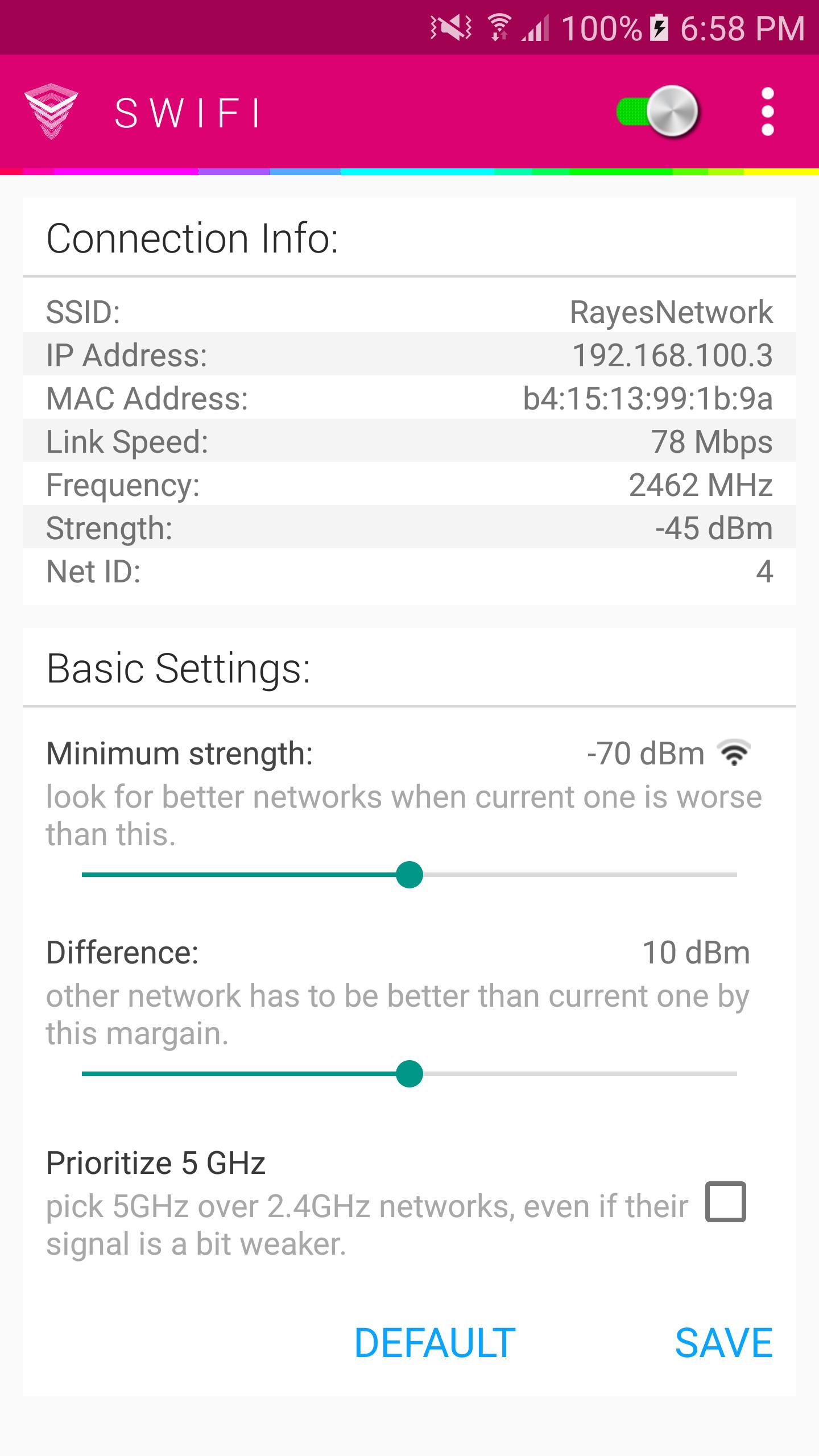Image resolution: width=819 pixels, height=1456 pixels.
Task: Tap the charging battery icon in status bar
Action: (x=660, y=25)
